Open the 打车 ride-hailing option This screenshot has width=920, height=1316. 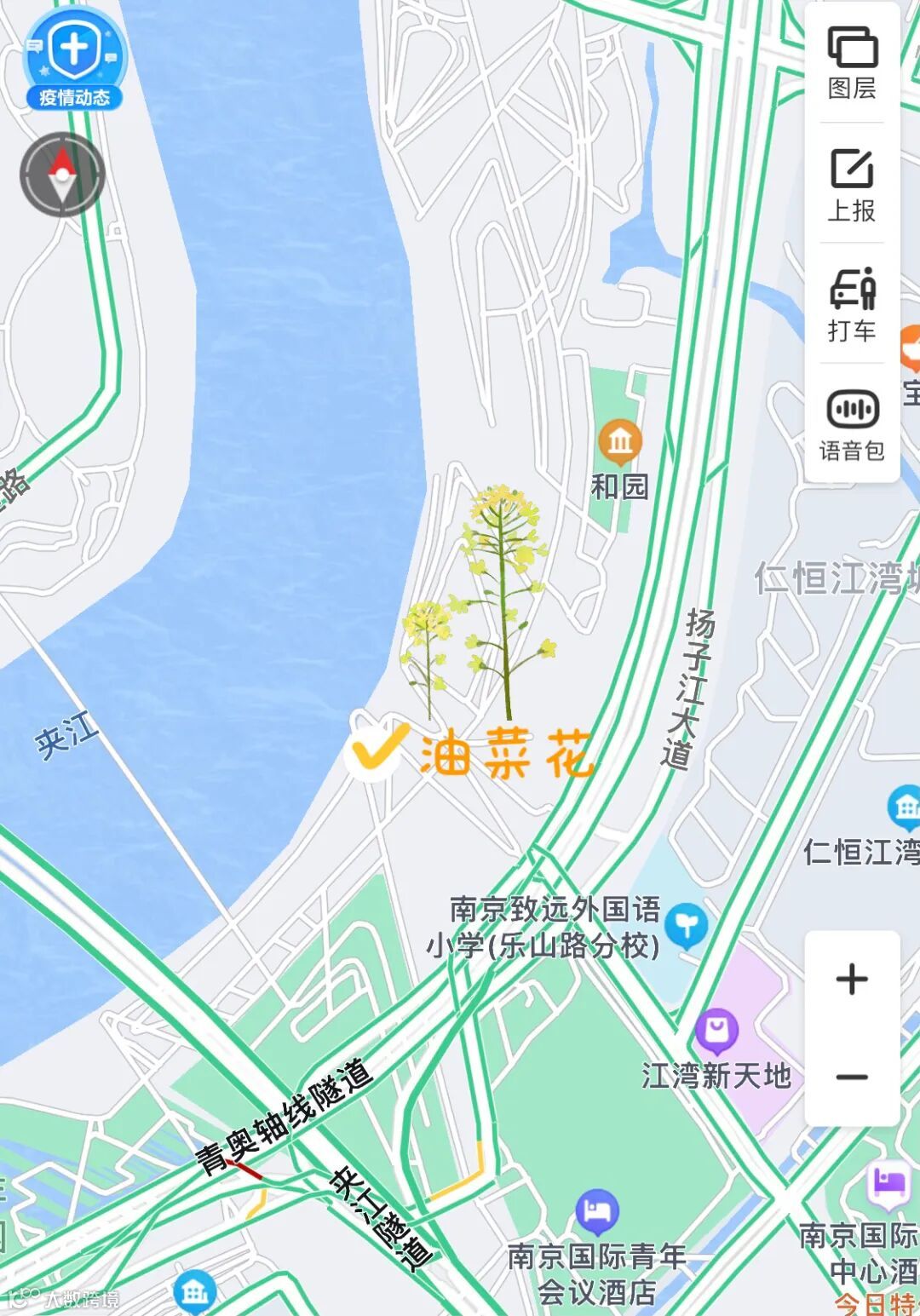point(852,305)
